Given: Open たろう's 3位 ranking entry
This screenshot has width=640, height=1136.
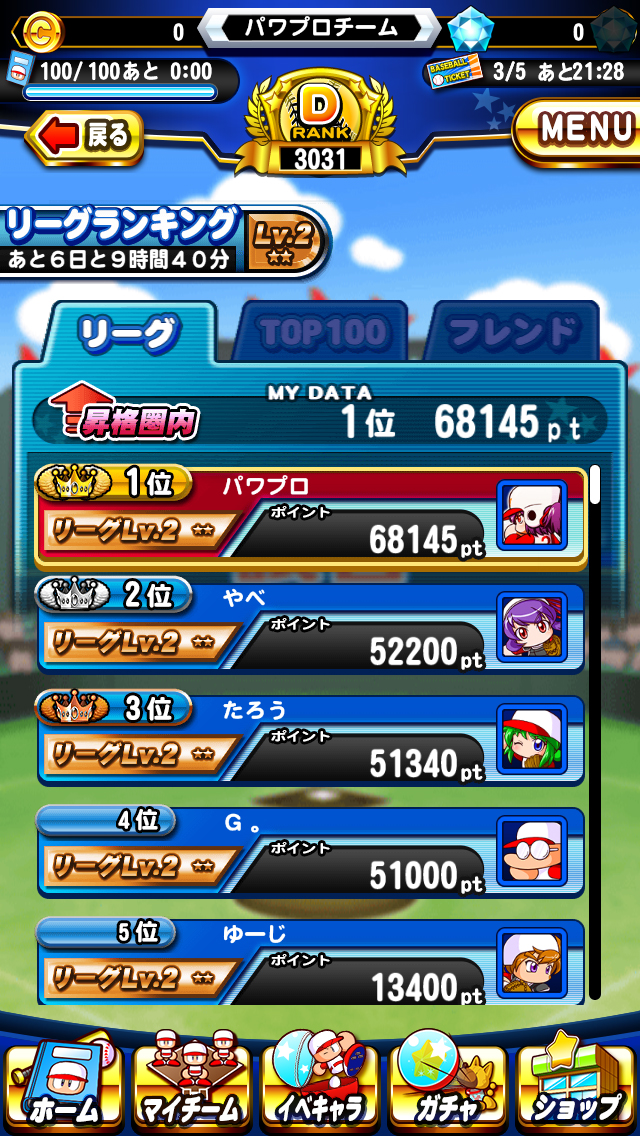Looking at the screenshot, I should [310, 741].
